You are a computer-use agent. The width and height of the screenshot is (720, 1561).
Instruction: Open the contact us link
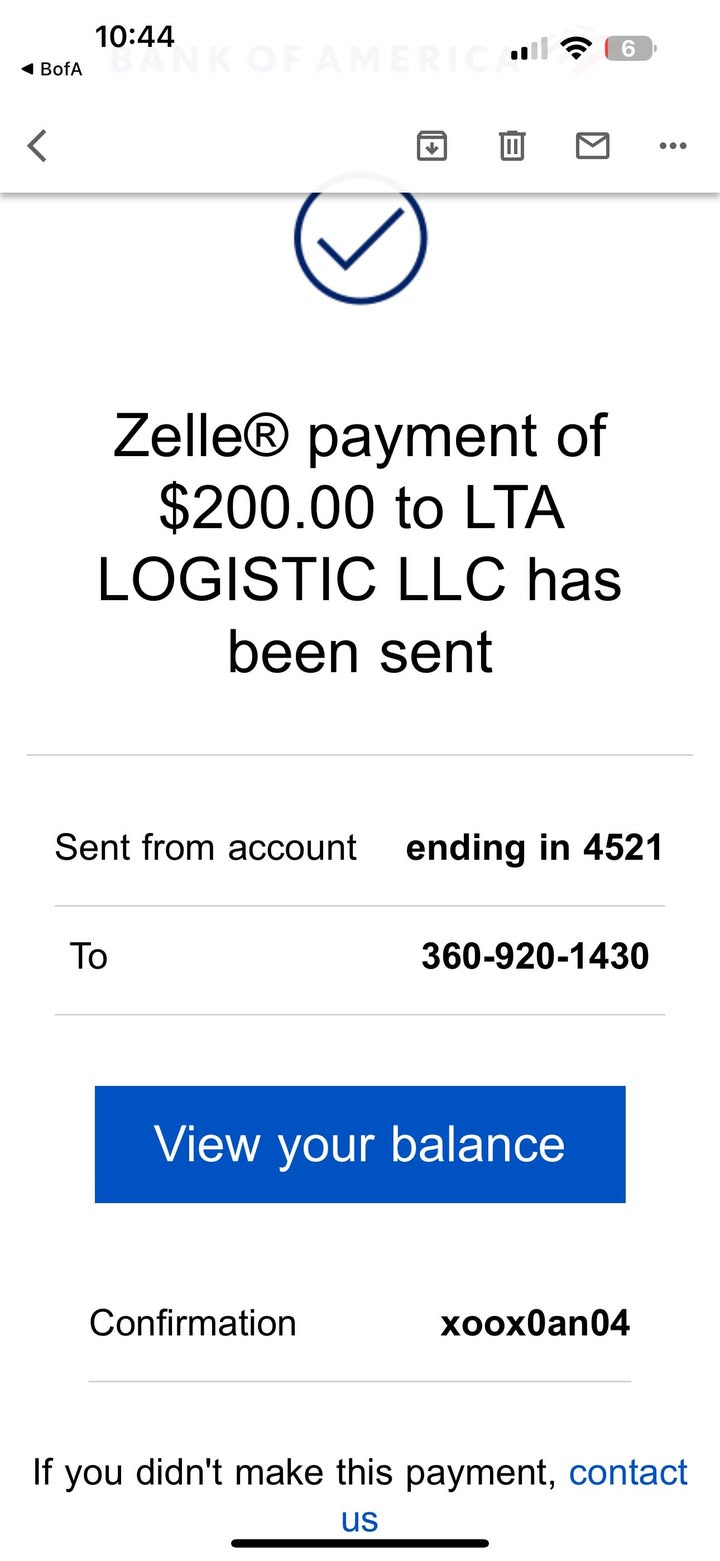tap(627, 1473)
